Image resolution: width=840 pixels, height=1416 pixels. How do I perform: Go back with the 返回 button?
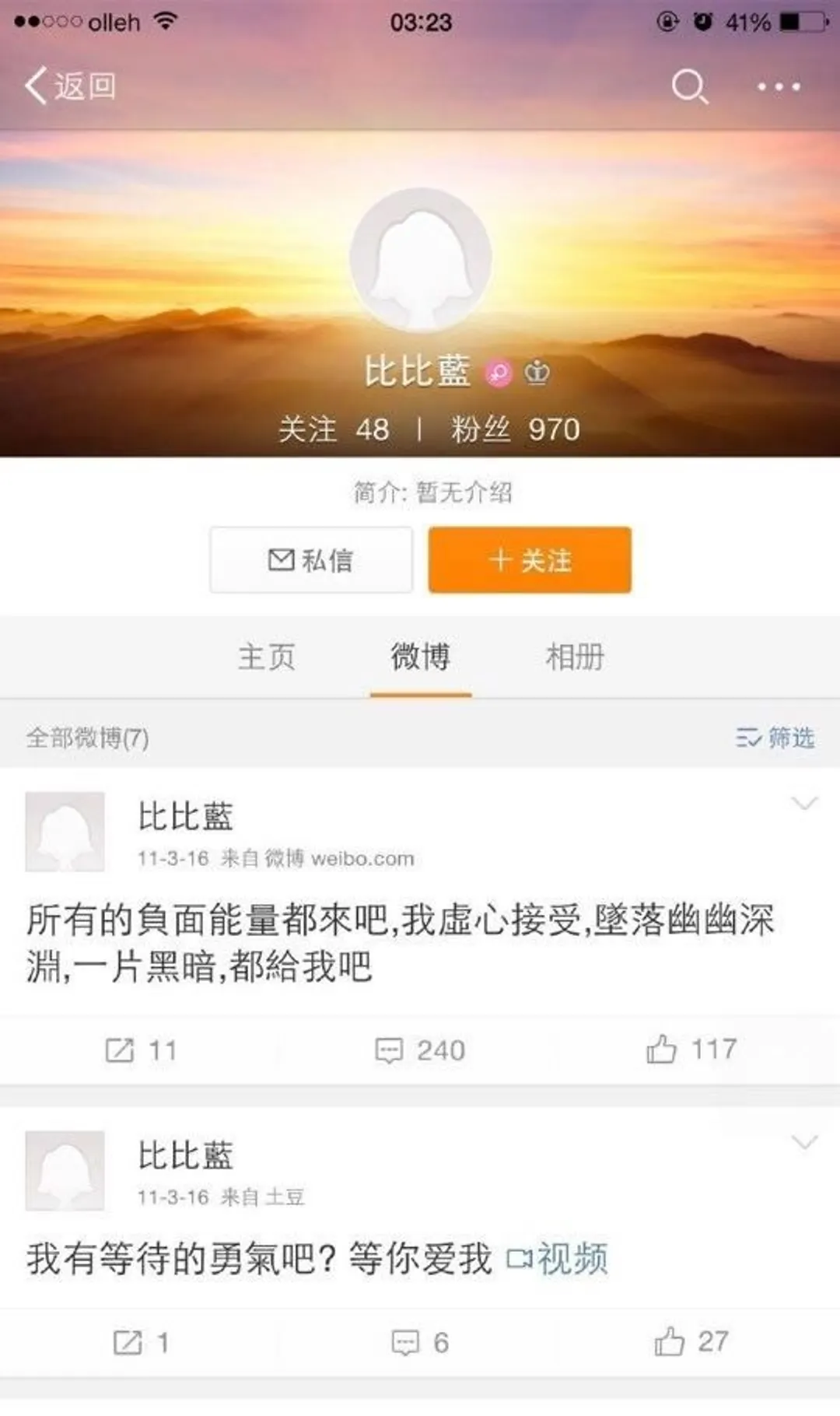tap(71, 86)
